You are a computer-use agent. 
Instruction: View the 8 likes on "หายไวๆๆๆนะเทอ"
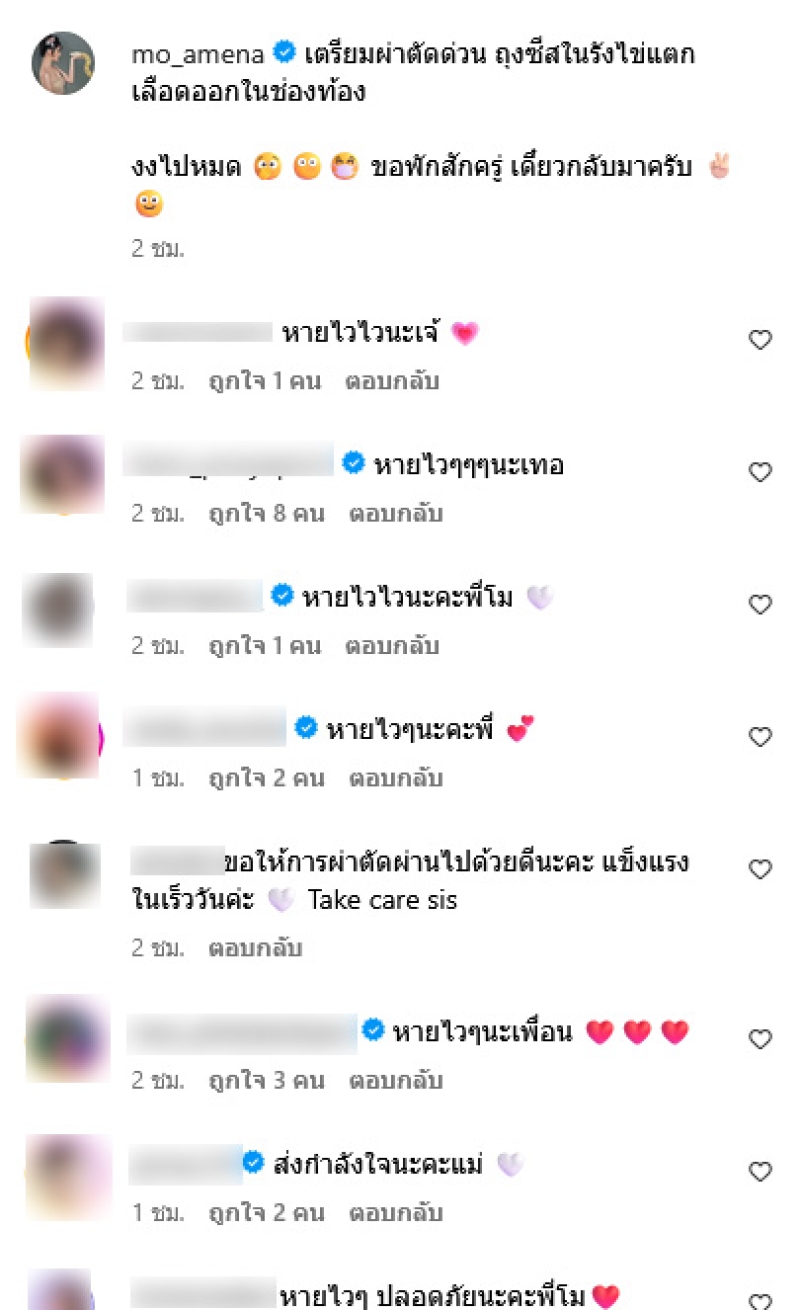[x=266, y=514]
